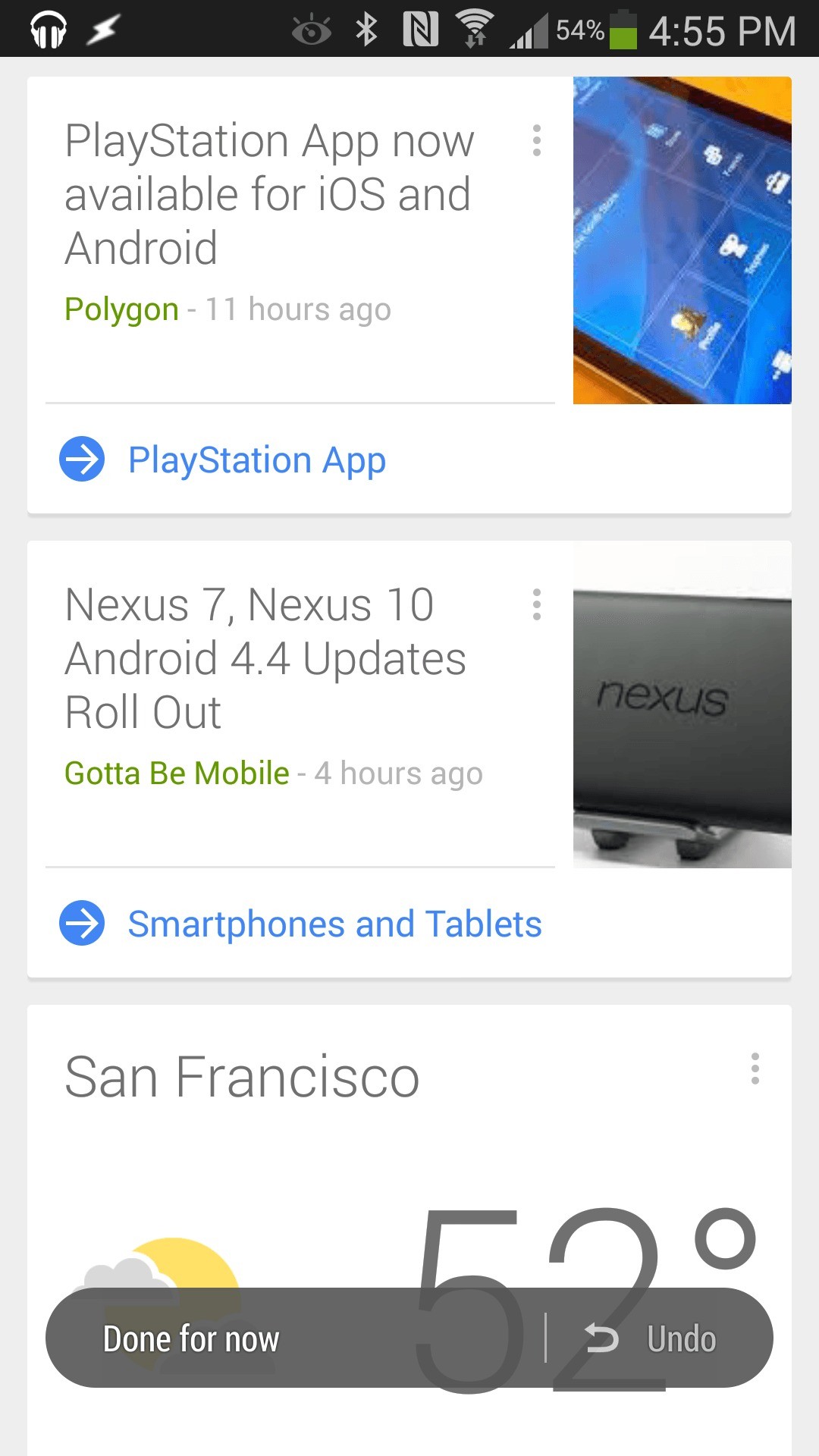
Task: Follow the PlayStation App topic link
Action: pyautogui.click(x=256, y=460)
